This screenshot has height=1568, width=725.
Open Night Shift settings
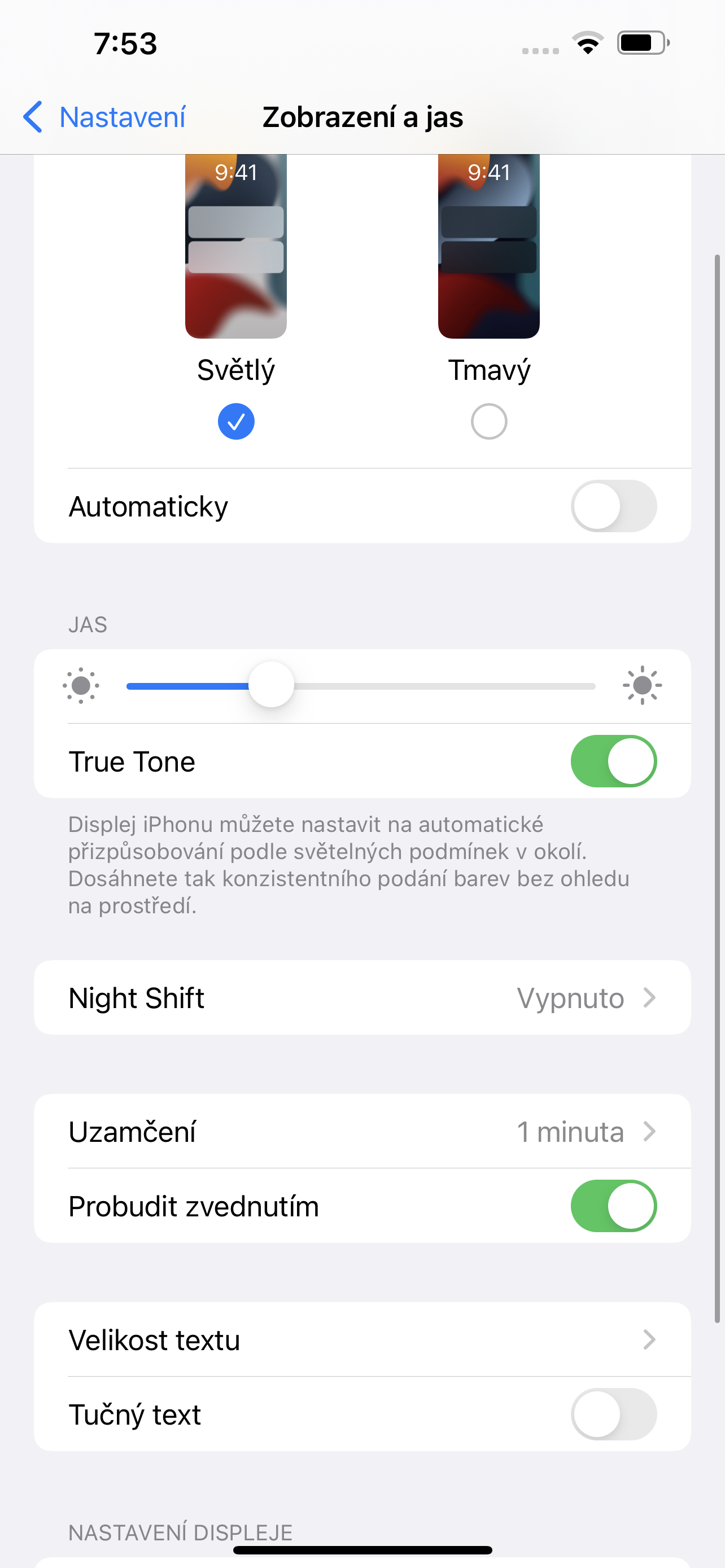362,998
